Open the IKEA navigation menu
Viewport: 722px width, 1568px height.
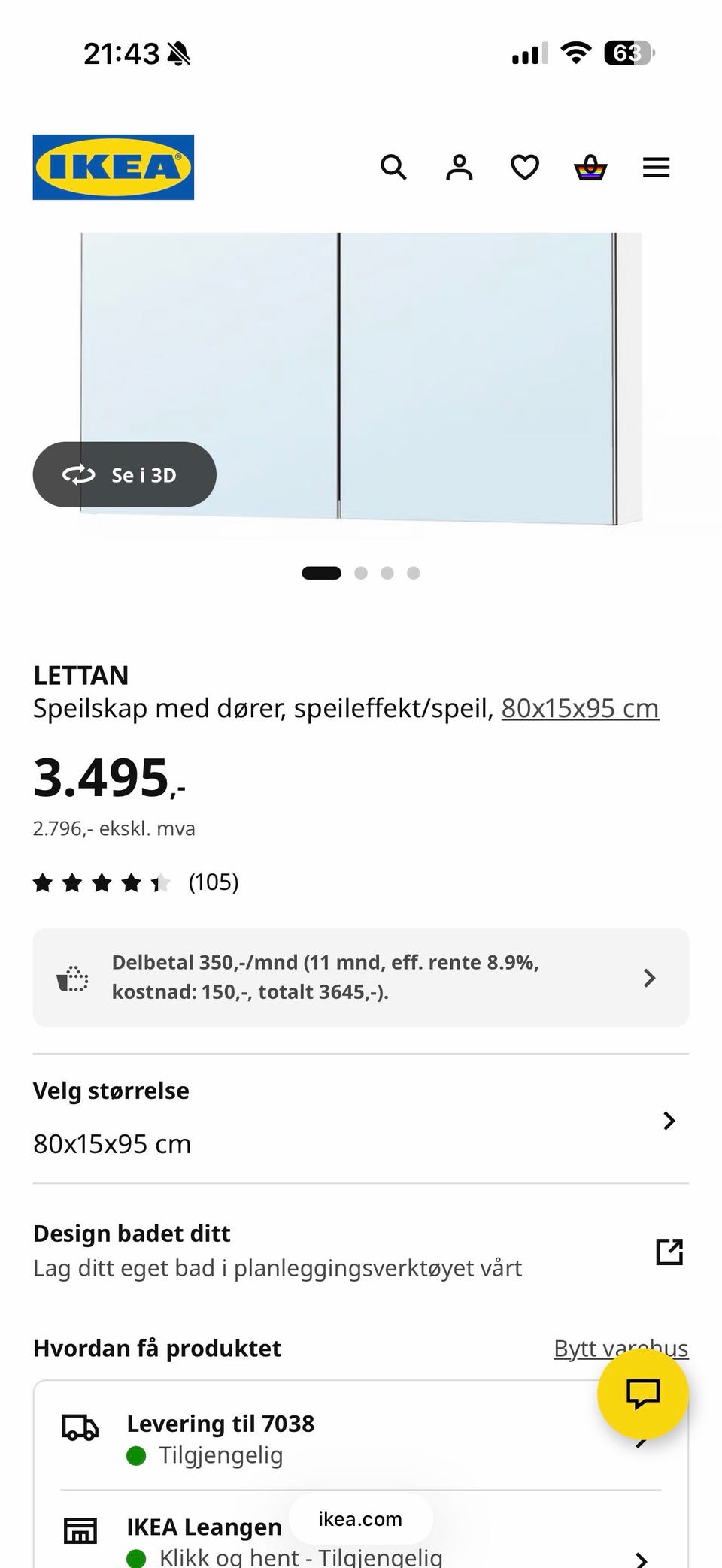tap(655, 168)
